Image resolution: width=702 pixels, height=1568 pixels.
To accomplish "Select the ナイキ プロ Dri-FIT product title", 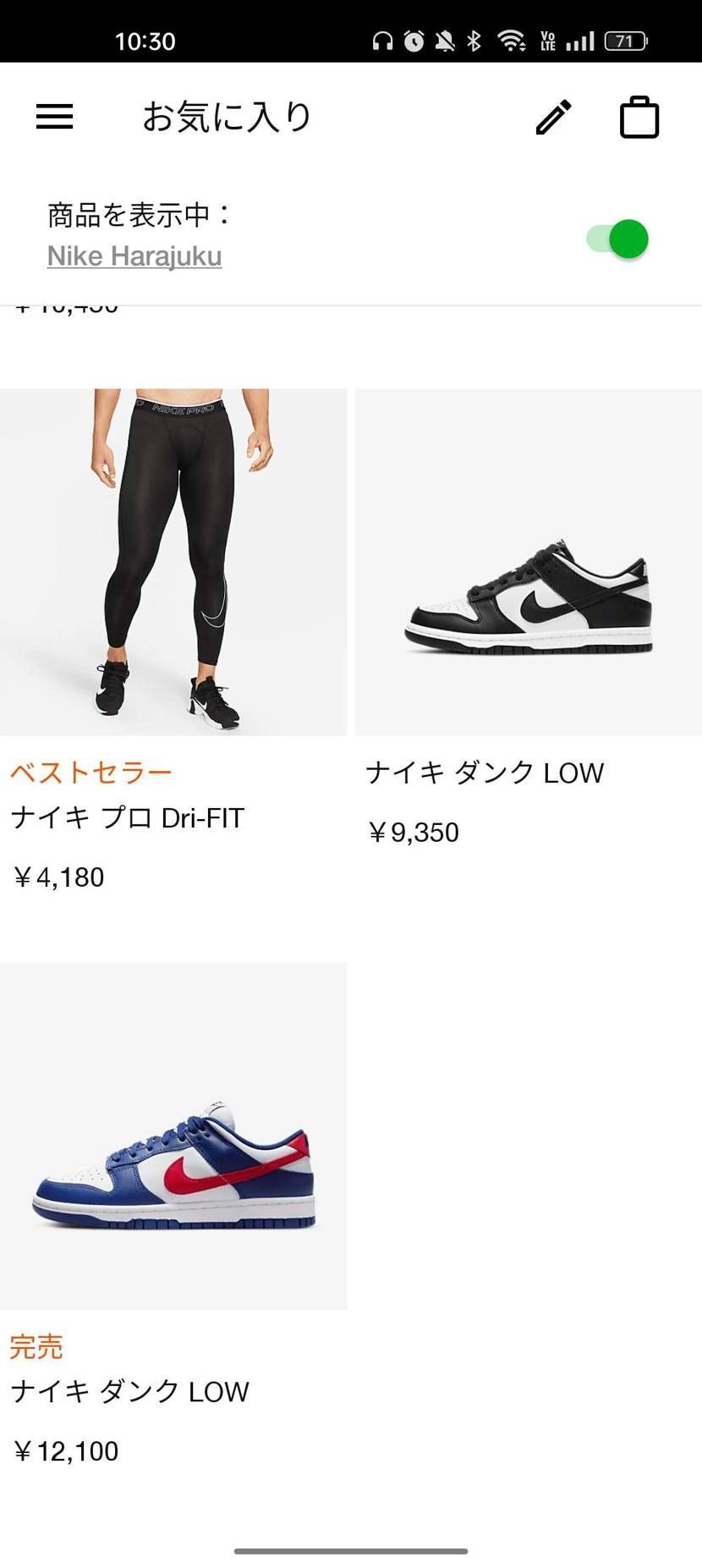I will point(126,817).
